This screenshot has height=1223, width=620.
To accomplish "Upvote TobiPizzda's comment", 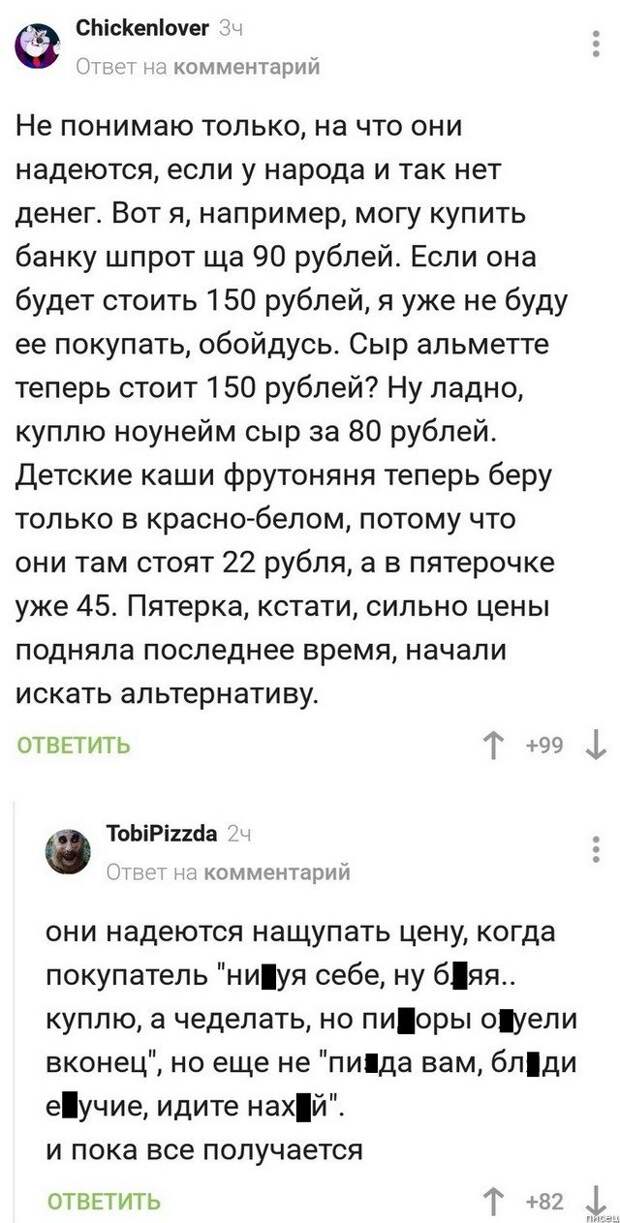I will pyautogui.click(x=494, y=1201).
